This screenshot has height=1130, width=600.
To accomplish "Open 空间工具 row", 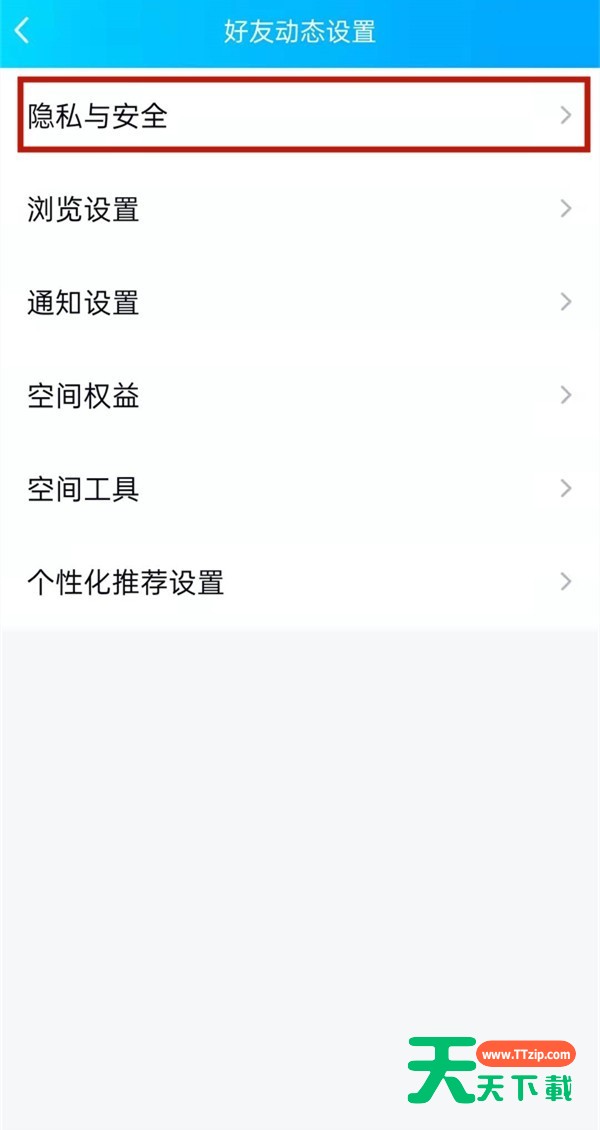I will pos(300,488).
